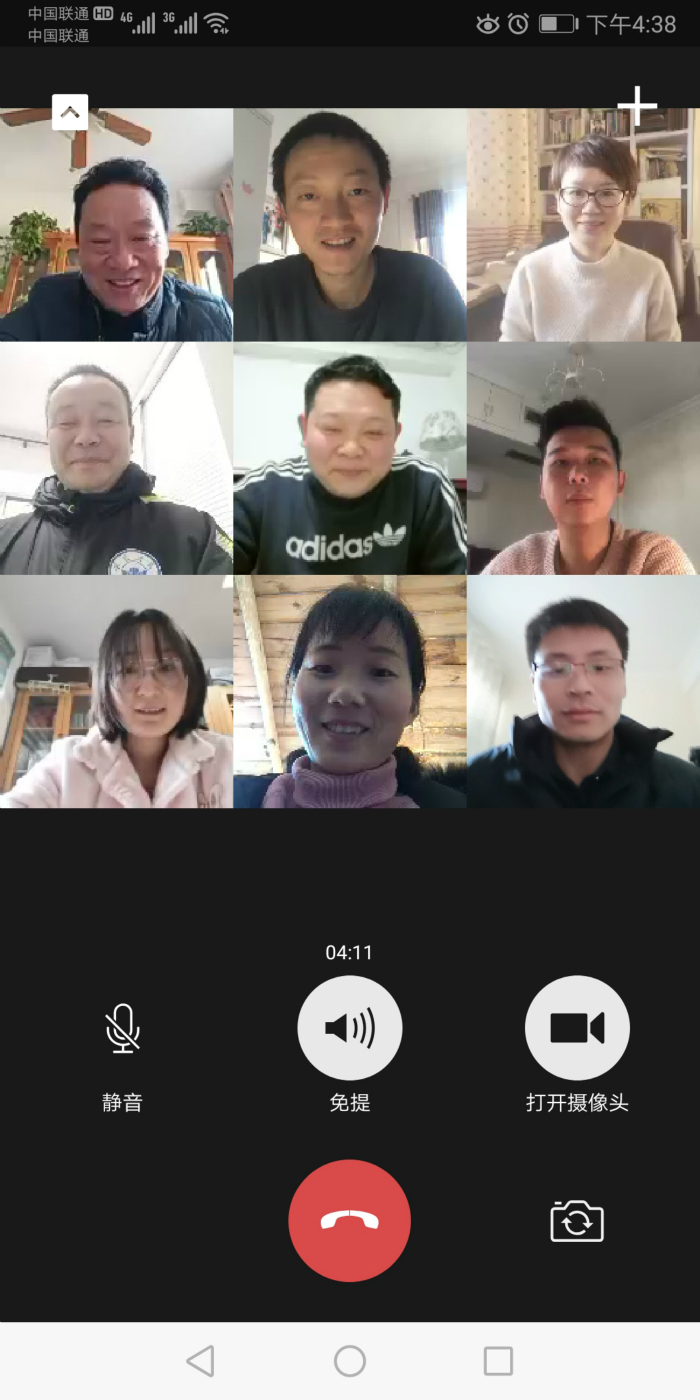Tap the video tile showing the adidas sweatshirt
Image resolution: width=700 pixels, height=1400 pixels.
pyautogui.click(x=350, y=459)
